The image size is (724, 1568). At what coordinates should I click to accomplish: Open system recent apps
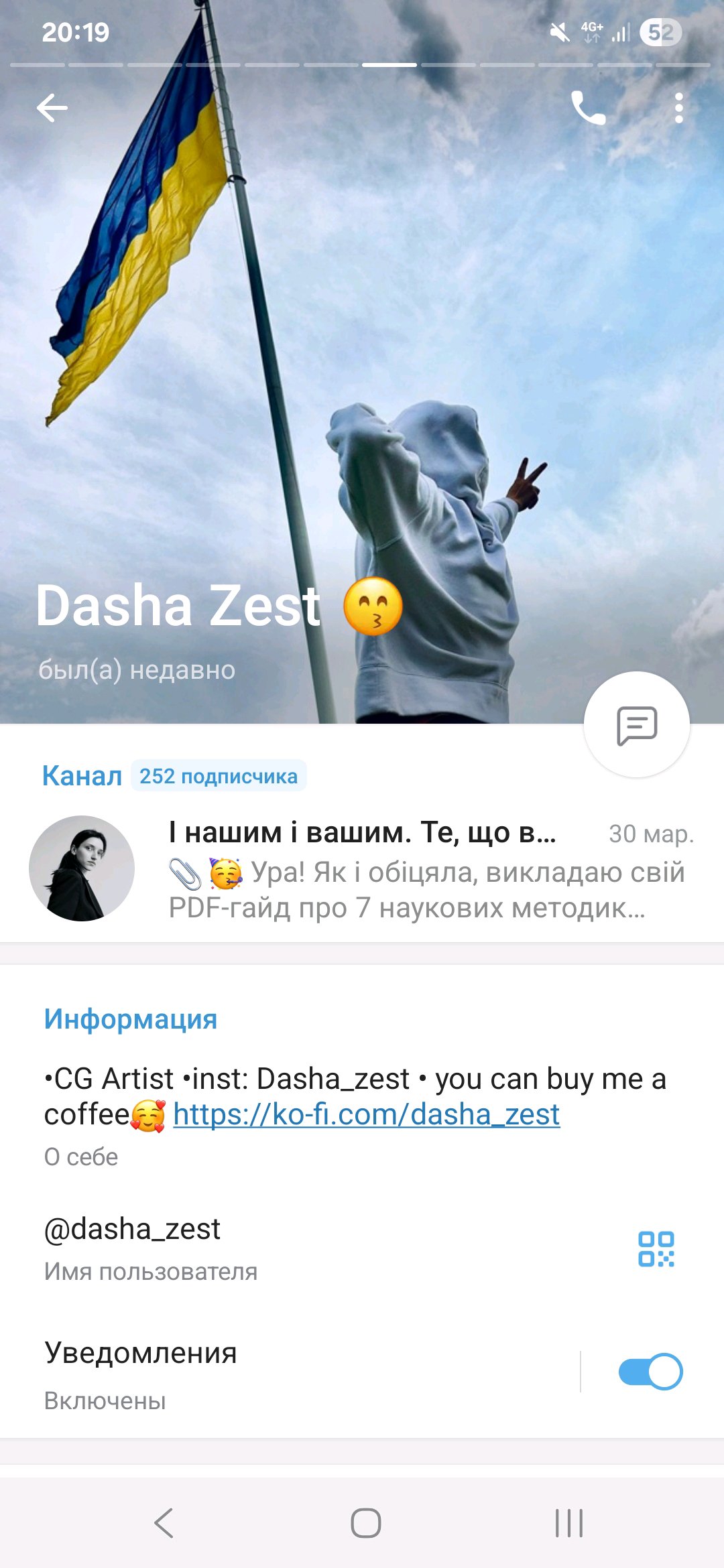coord(568,1523)
